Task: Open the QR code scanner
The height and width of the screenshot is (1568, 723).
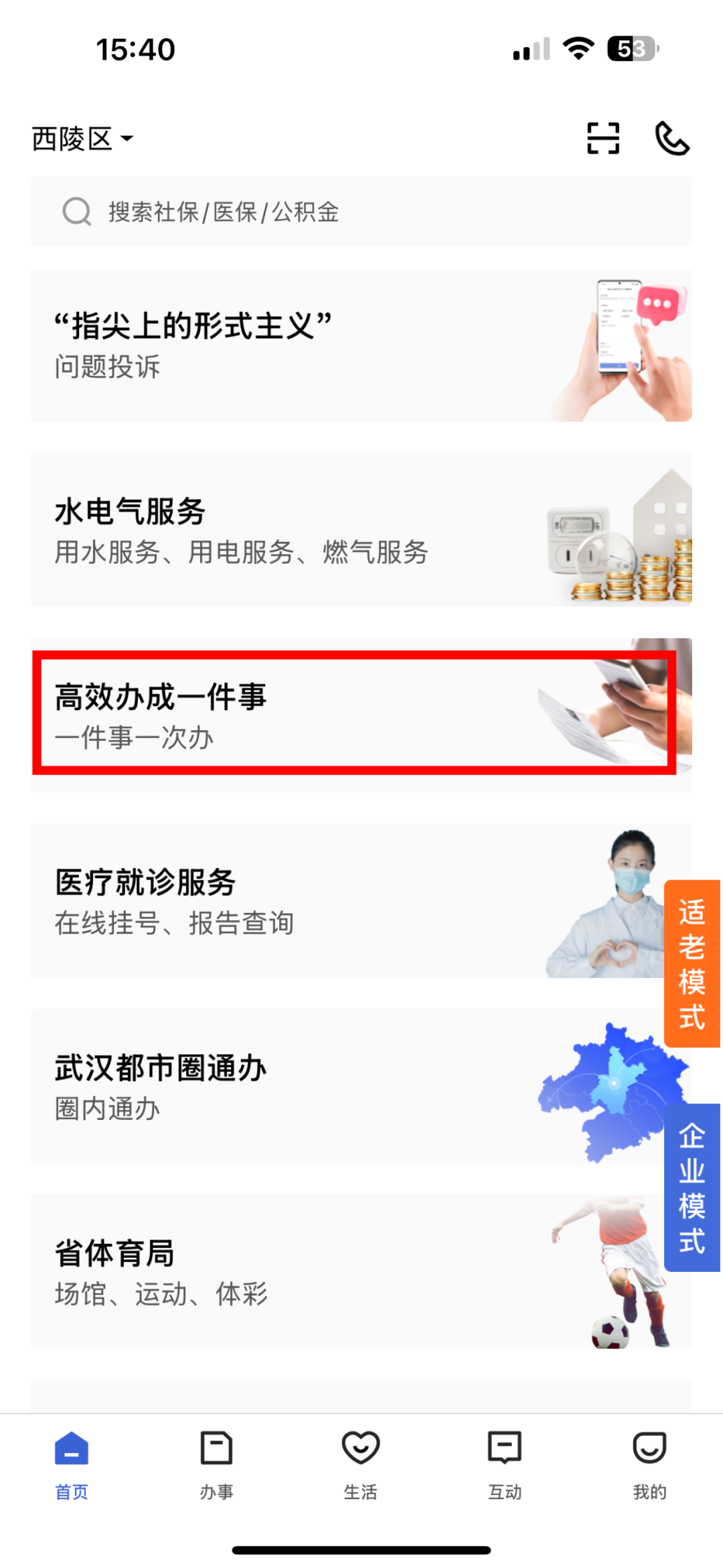Action: (602, 139)
